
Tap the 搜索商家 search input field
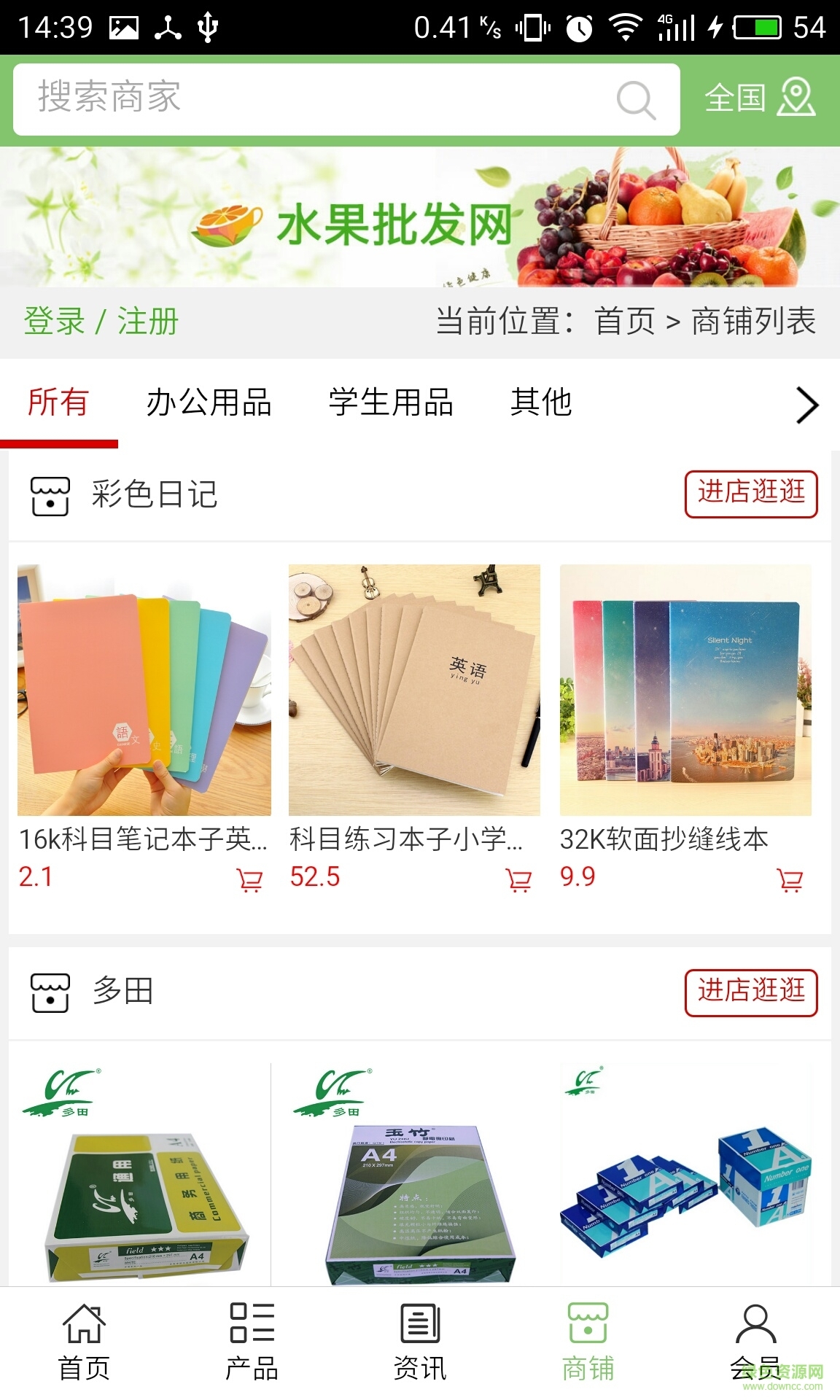[x=292, y=99]
